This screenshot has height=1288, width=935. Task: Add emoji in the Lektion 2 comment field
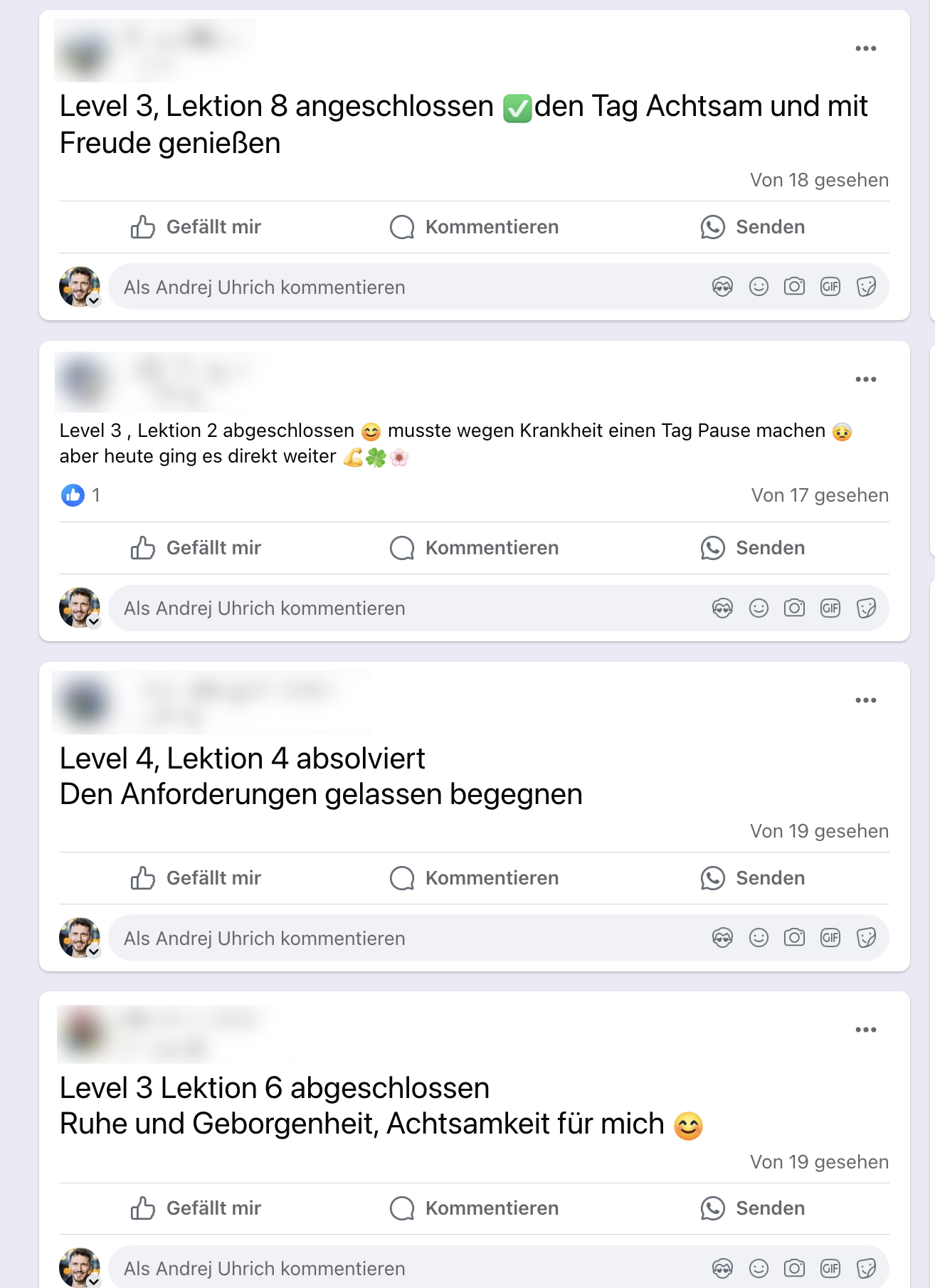point(759,608)
